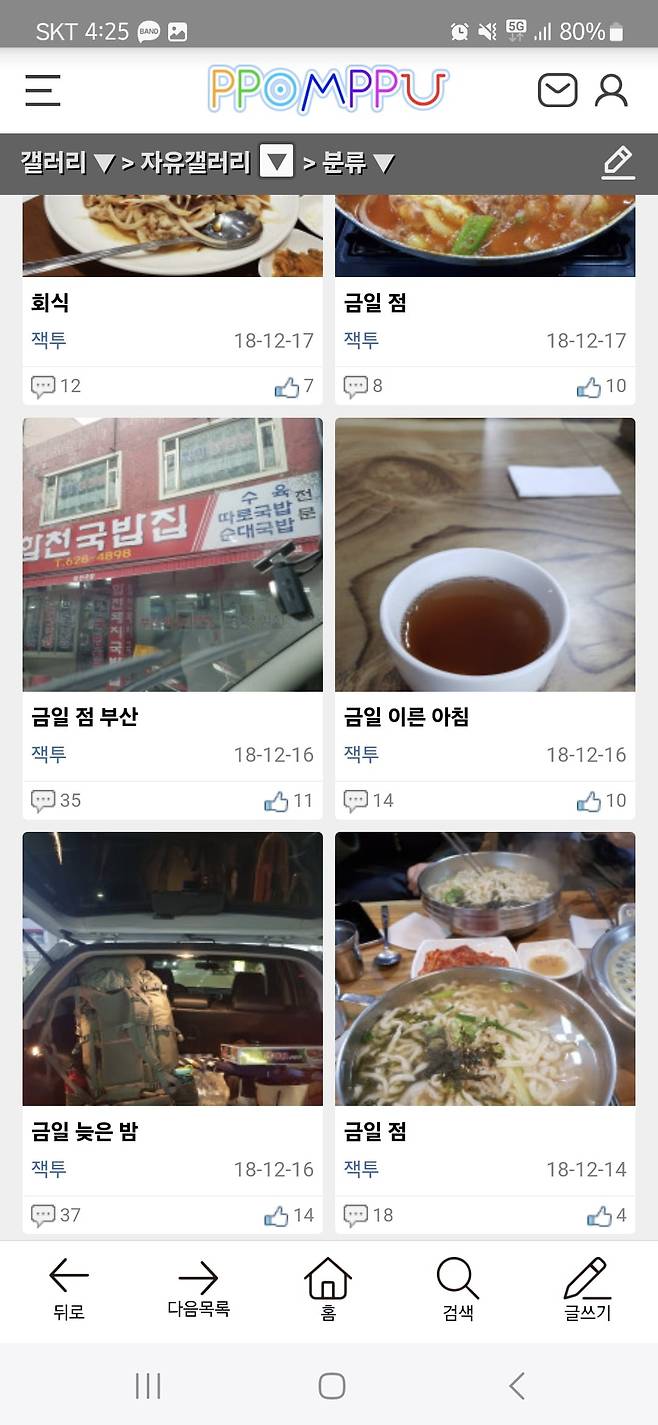The width and height of the screenshot is (658, 1425).
Task: Go back with the 뒤로 button
Action: [x=69, y=1290]
